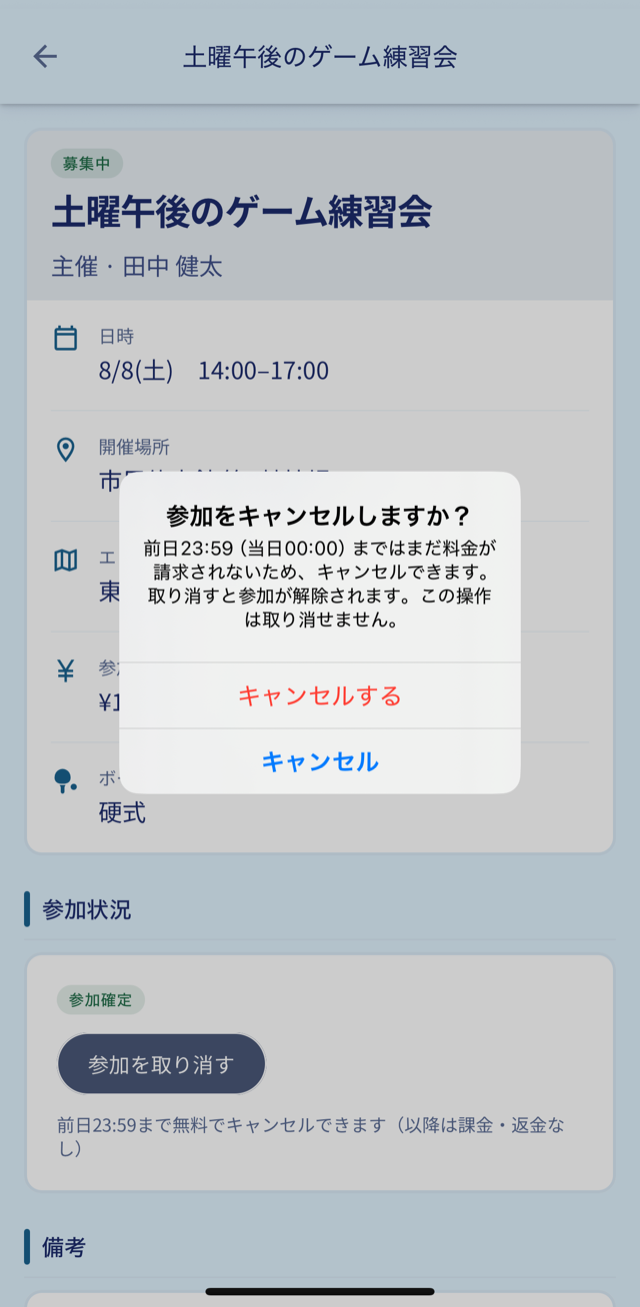Dismiss the dialog with blue キャンセル

tap(320, 762)
